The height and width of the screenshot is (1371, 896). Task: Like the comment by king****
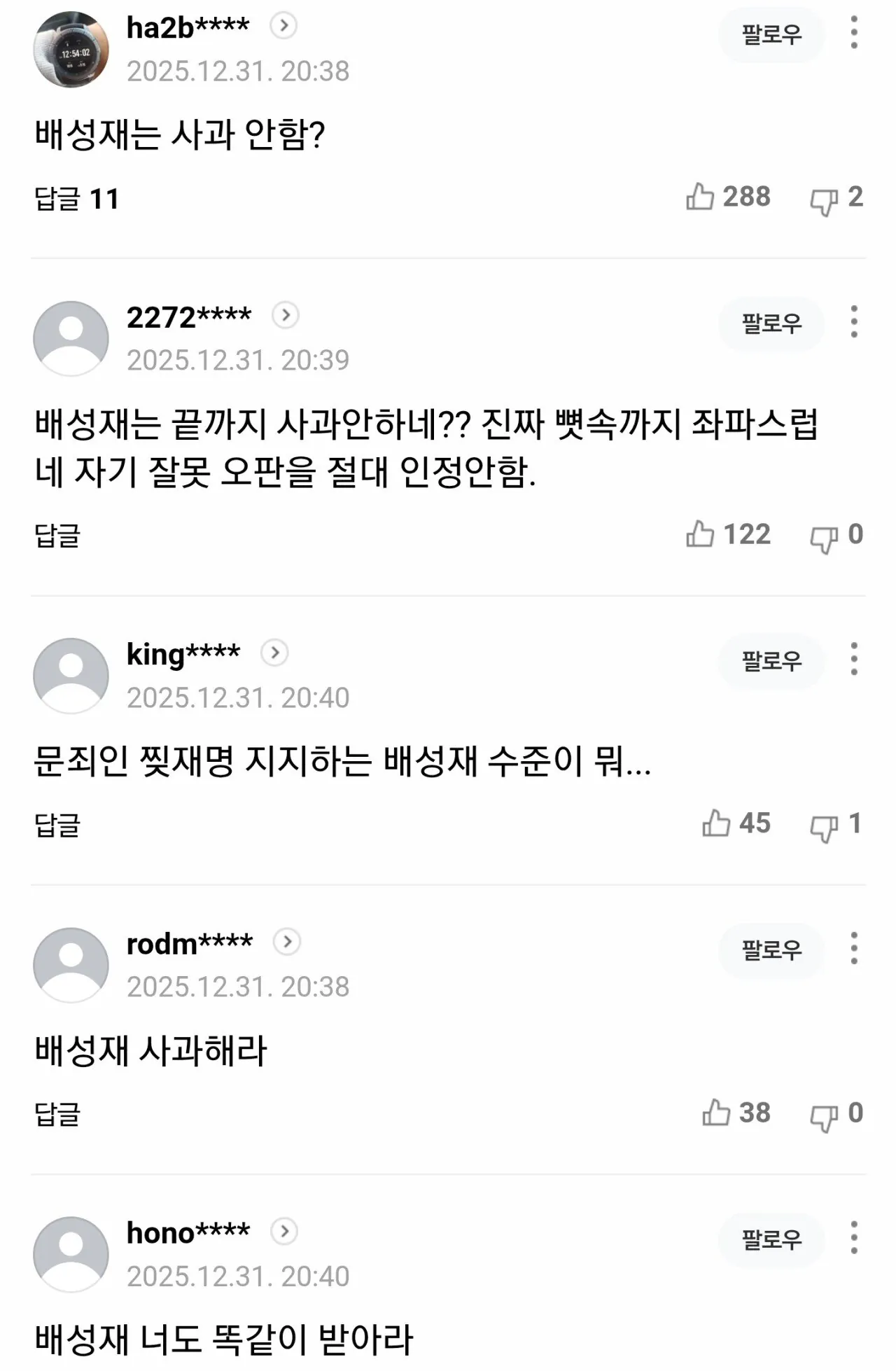click(x=716, y=823)
